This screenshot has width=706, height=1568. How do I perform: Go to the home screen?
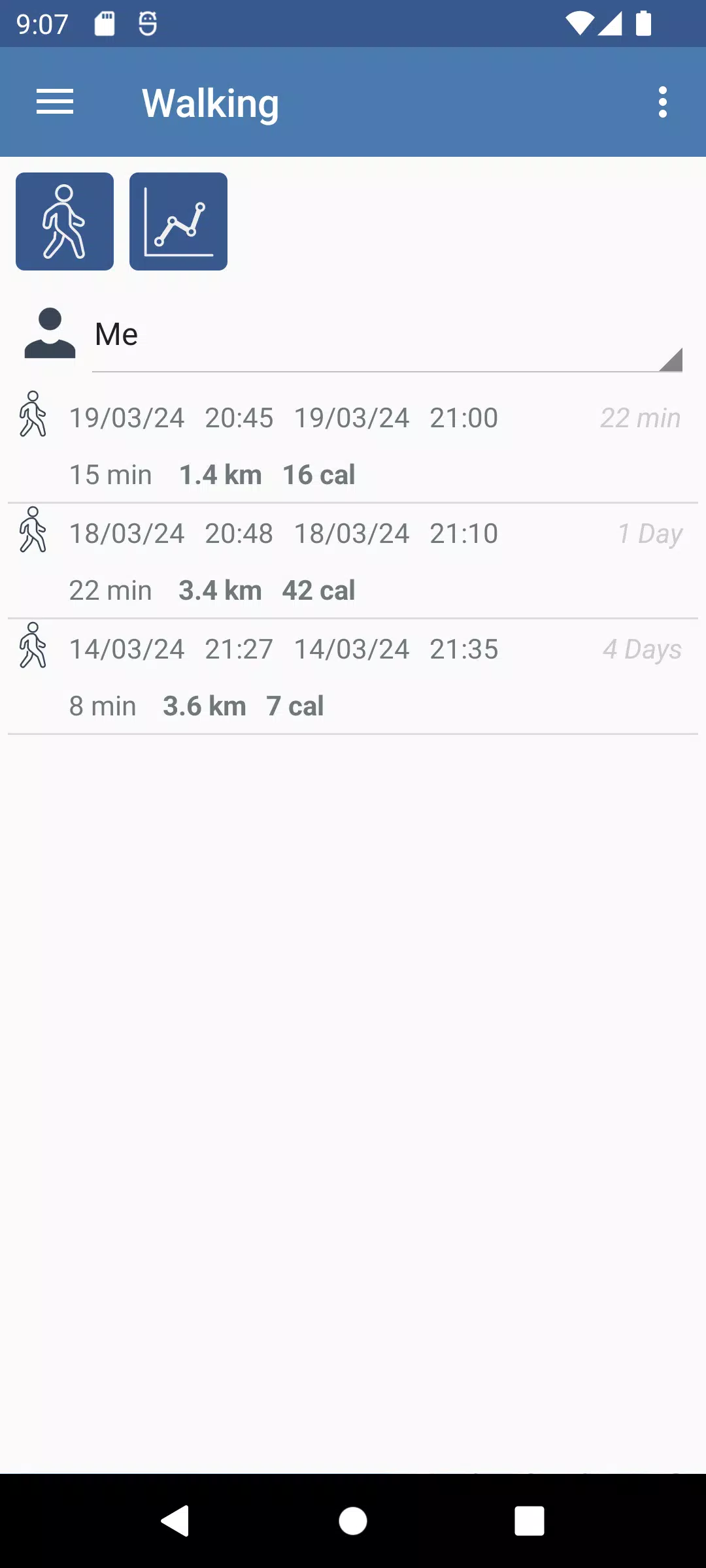click(x=353, y=1520)
